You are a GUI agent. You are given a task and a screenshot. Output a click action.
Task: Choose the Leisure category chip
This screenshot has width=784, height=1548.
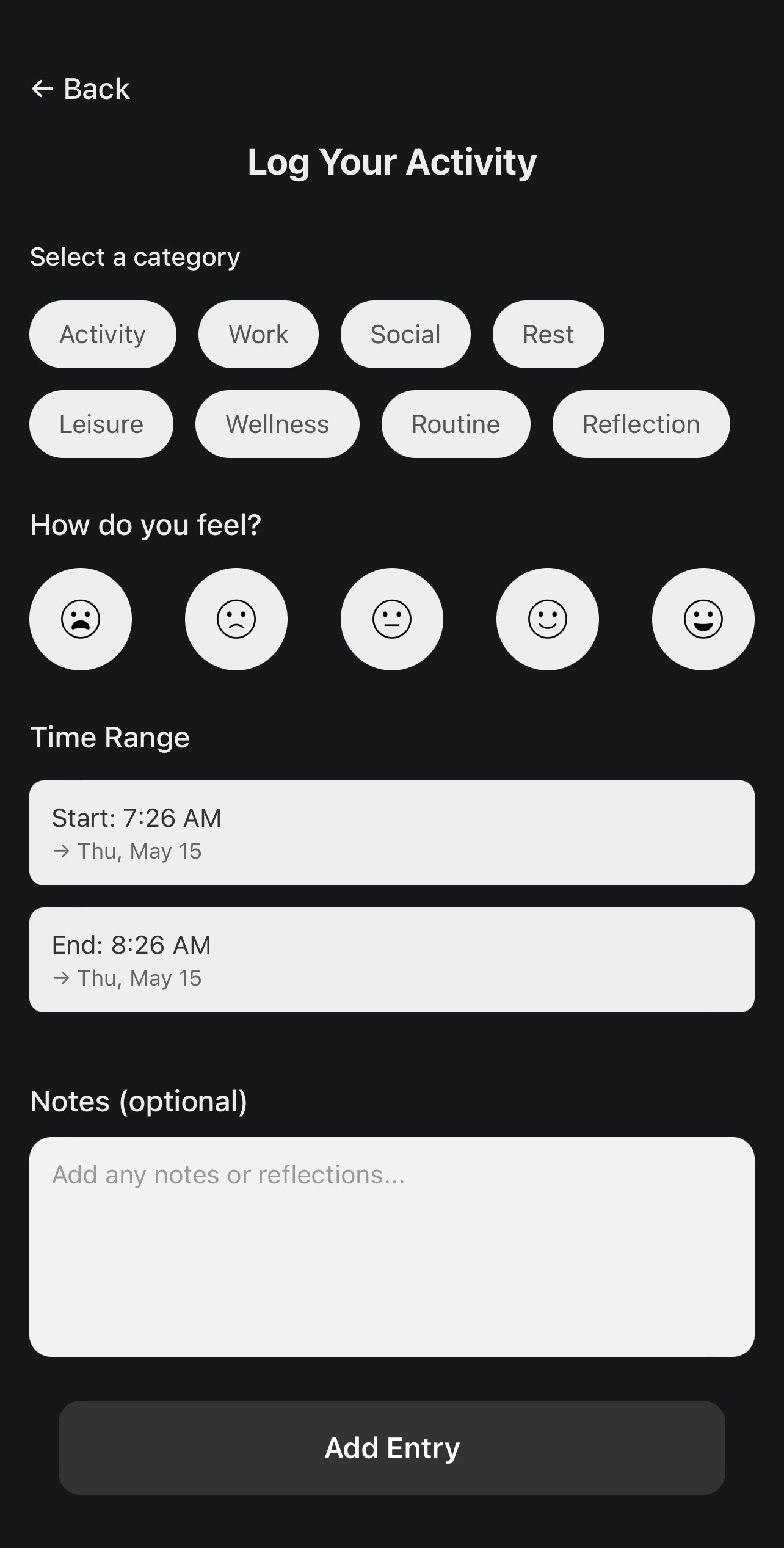[101, 424]
